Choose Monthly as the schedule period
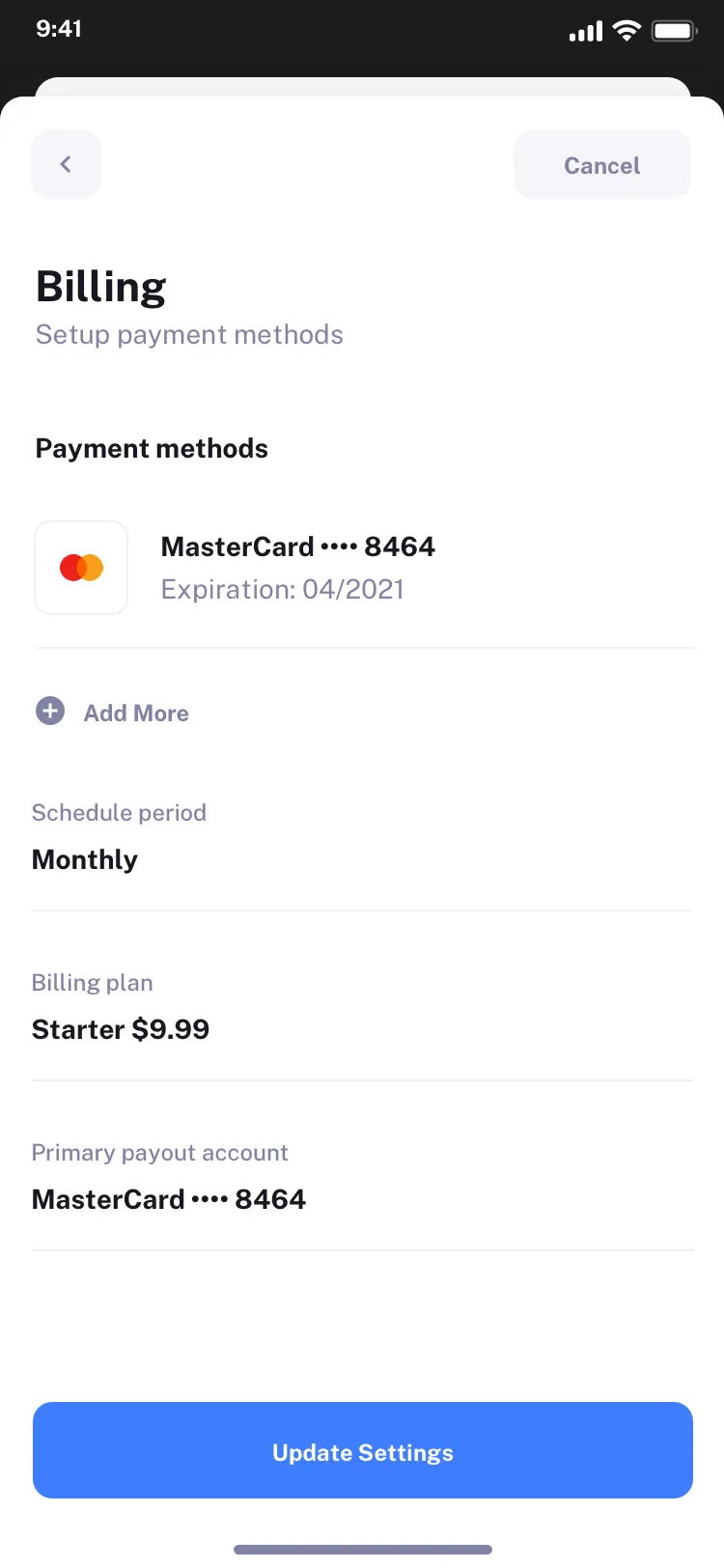Image resolution: width=724 pixels, height=1568 pixels. (84, 859)
